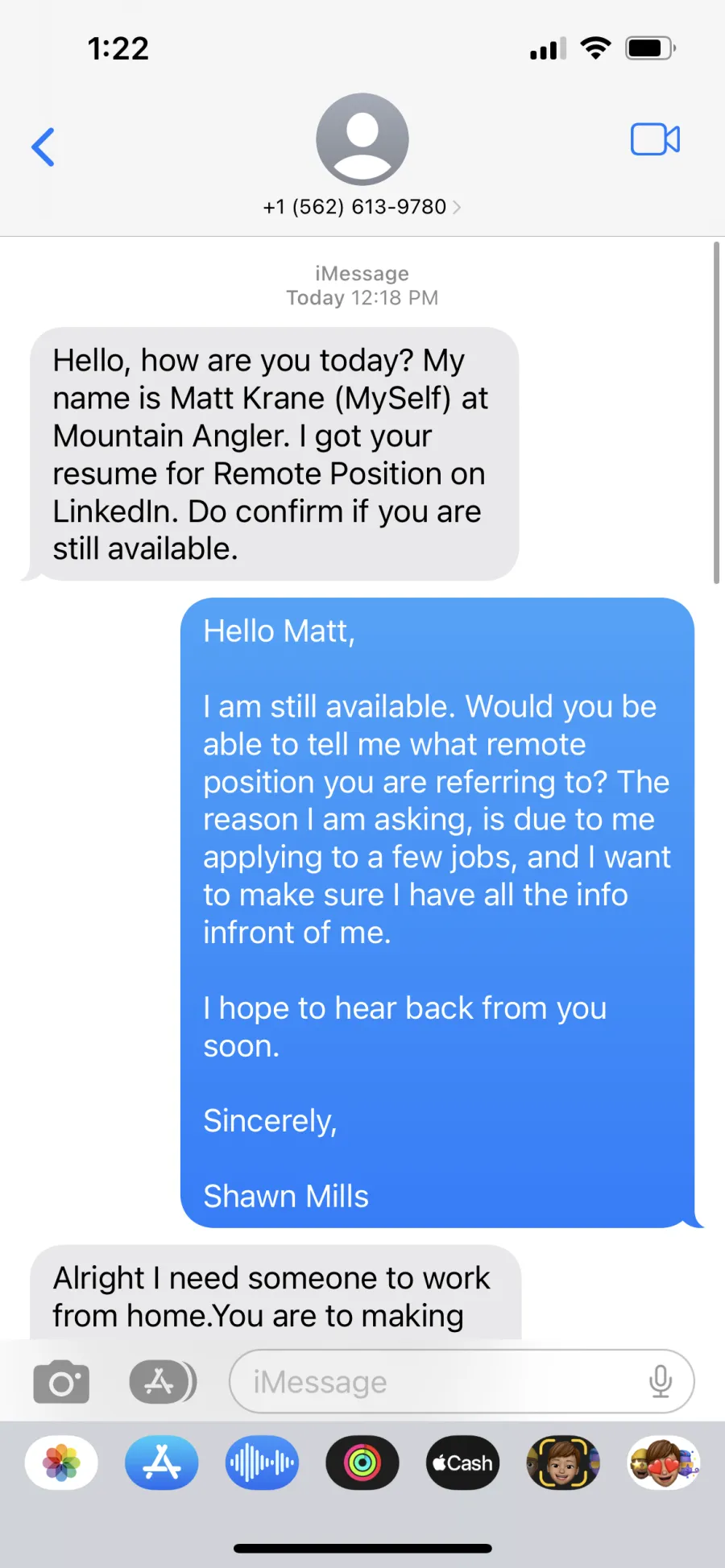The height and width of the screenshot is (1568, 725).
Task: Open the App Store iMessage app
Action: tap(162, 1463)
